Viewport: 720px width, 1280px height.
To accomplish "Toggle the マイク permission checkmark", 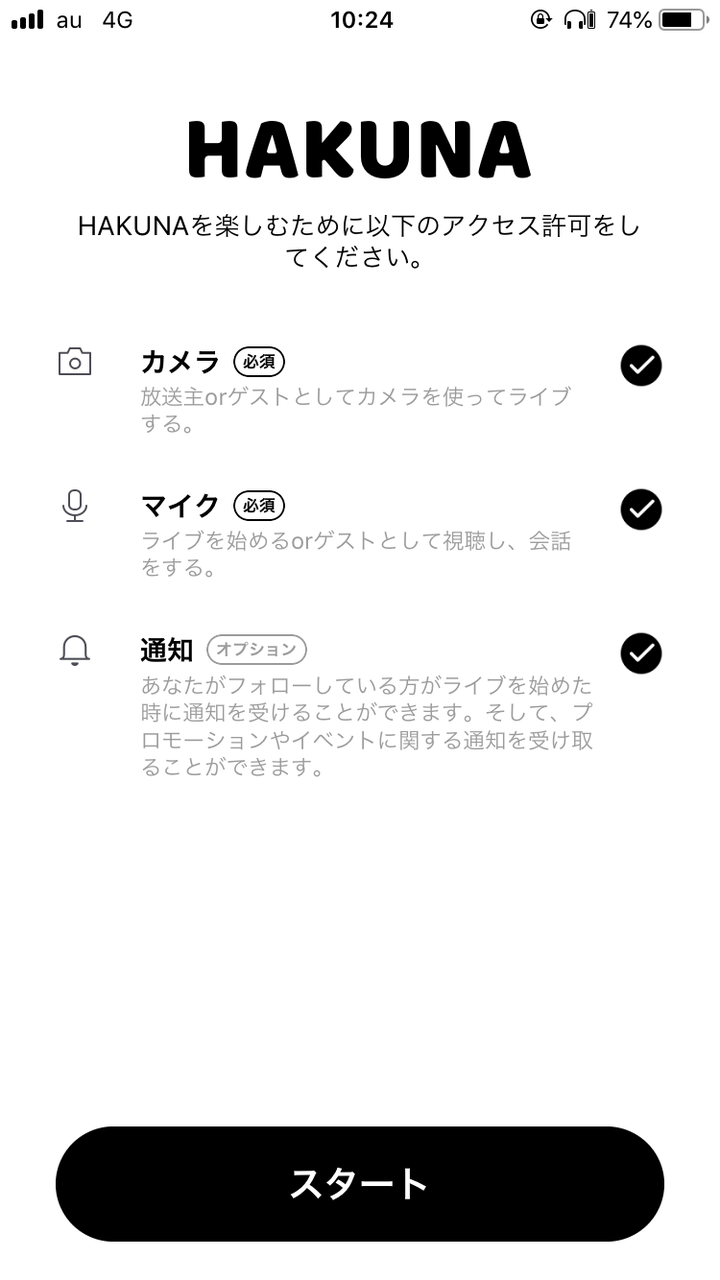I will (641, 510).
